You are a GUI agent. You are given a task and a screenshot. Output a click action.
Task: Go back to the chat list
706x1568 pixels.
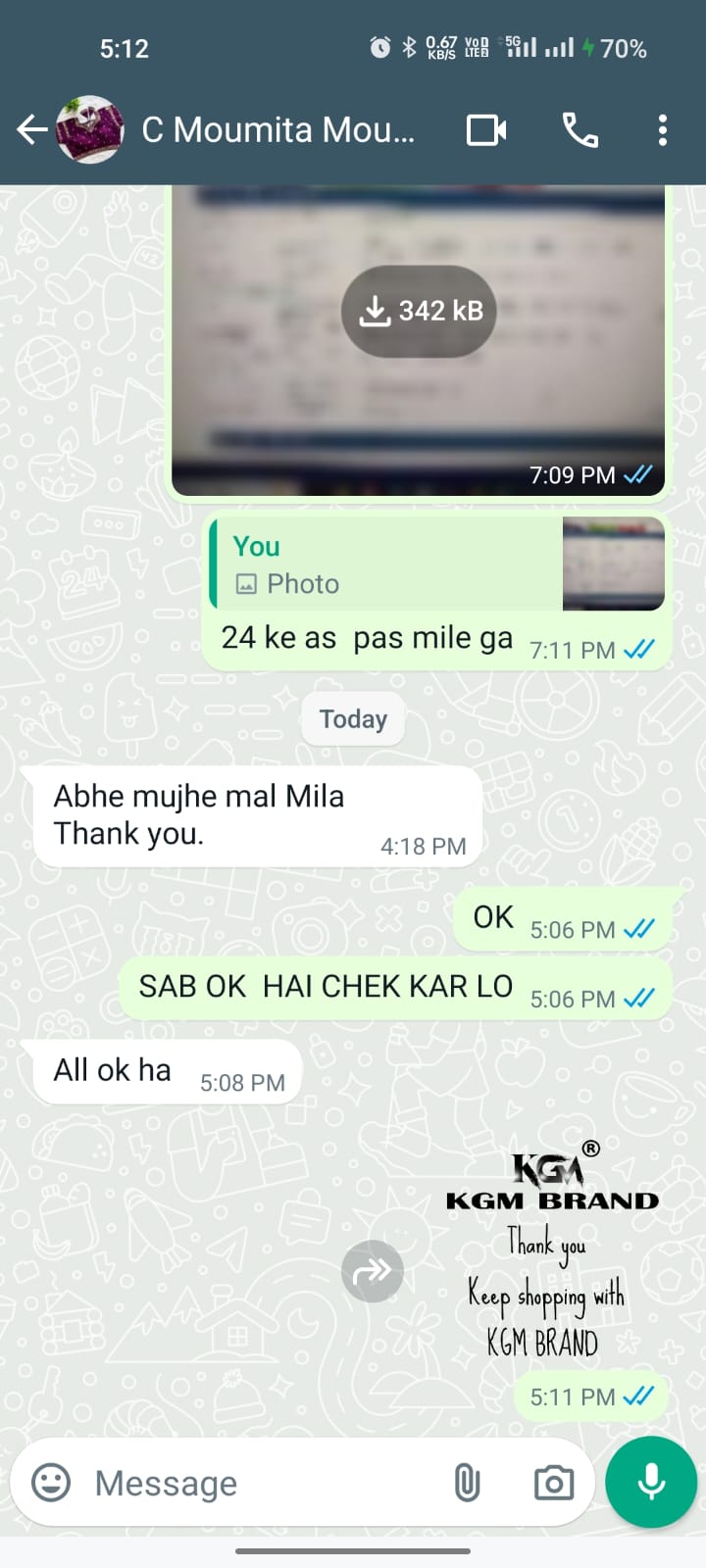pyautogui.click(x=31, y=129)
